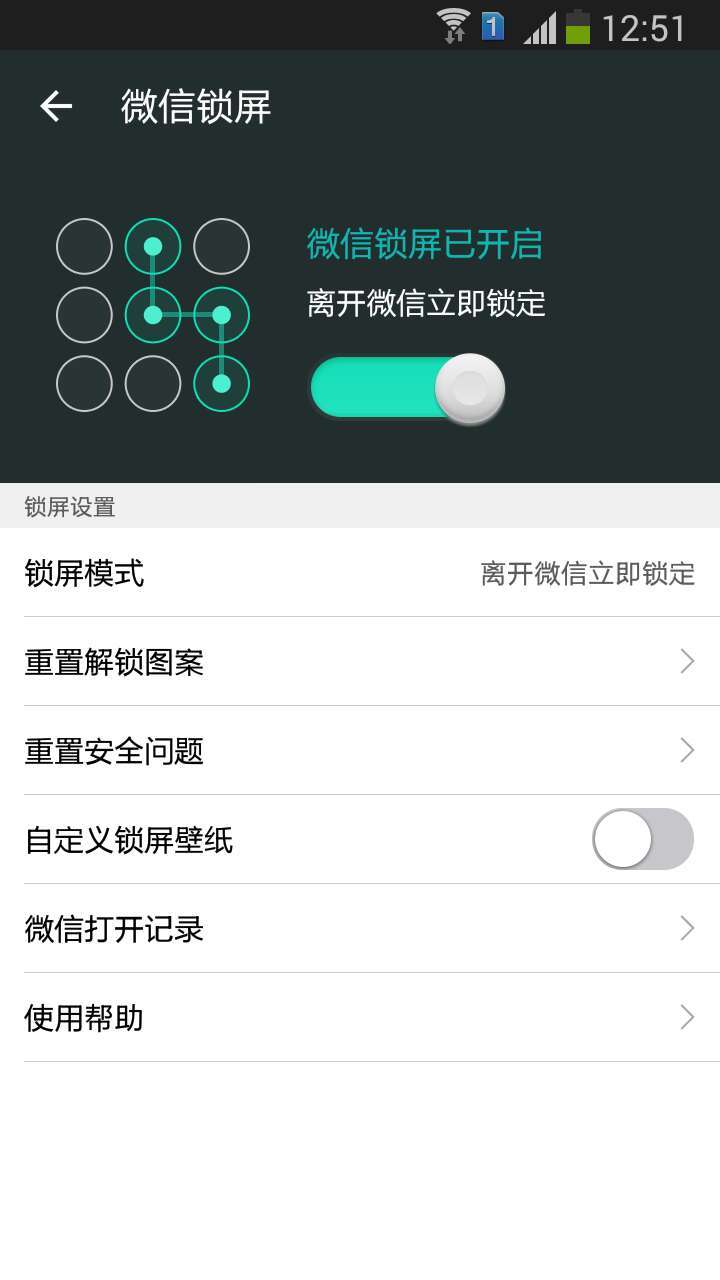The height and width of the screenshot is (1280, 720).
Task: Tap the center node of the pattern preview
Action: pyautogui.click(x=153, y=314)
